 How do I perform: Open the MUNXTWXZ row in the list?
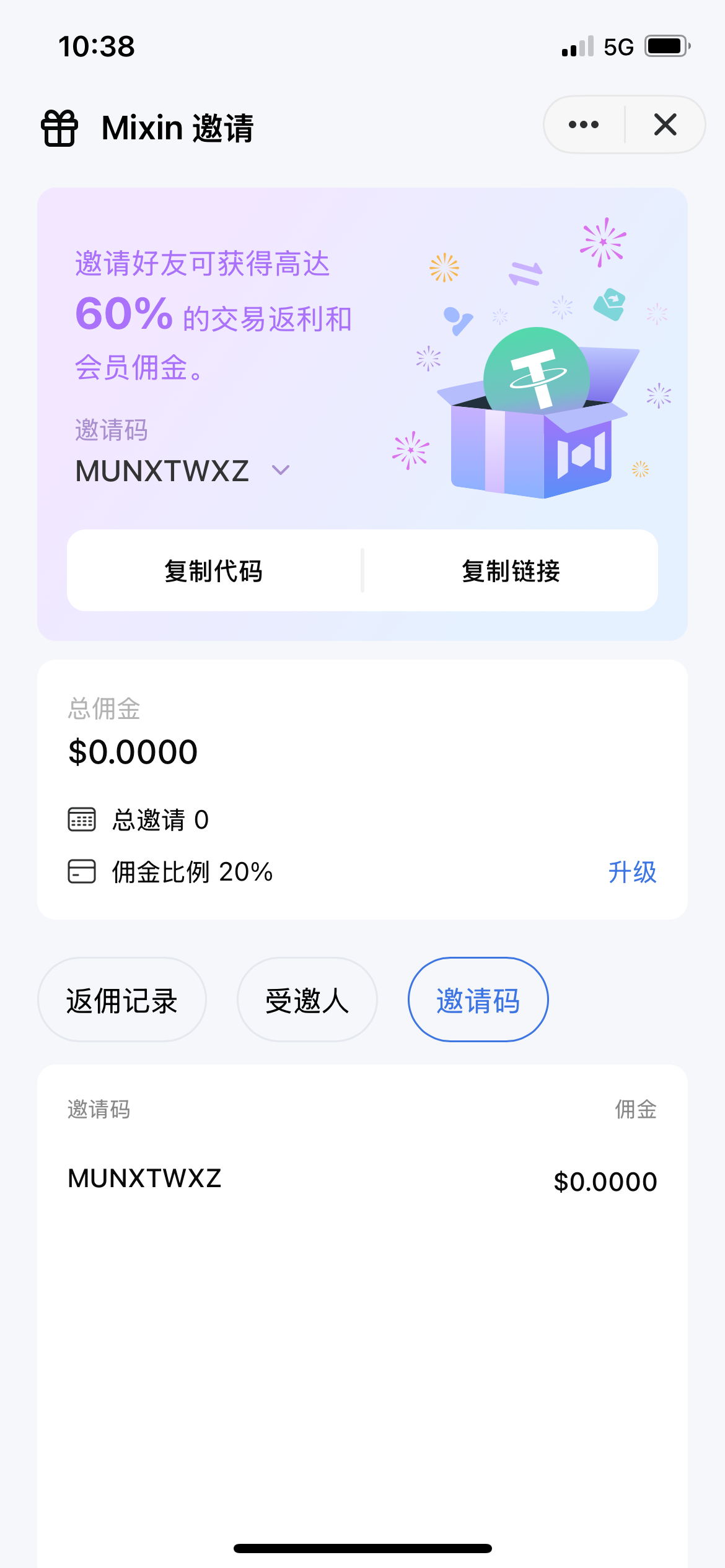click(362, 1180)
